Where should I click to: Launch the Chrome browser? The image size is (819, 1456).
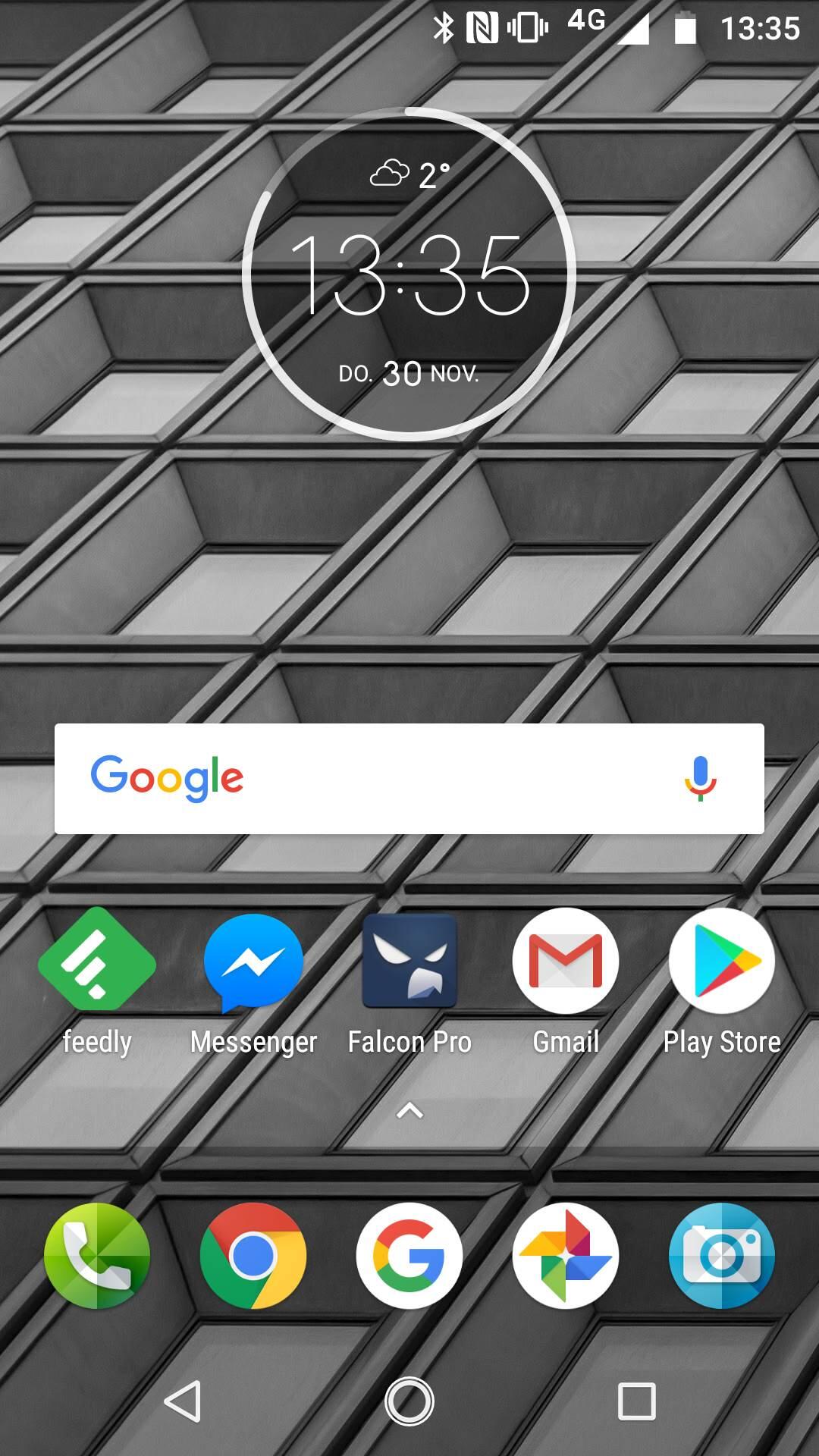click(x=253, y=1256)
